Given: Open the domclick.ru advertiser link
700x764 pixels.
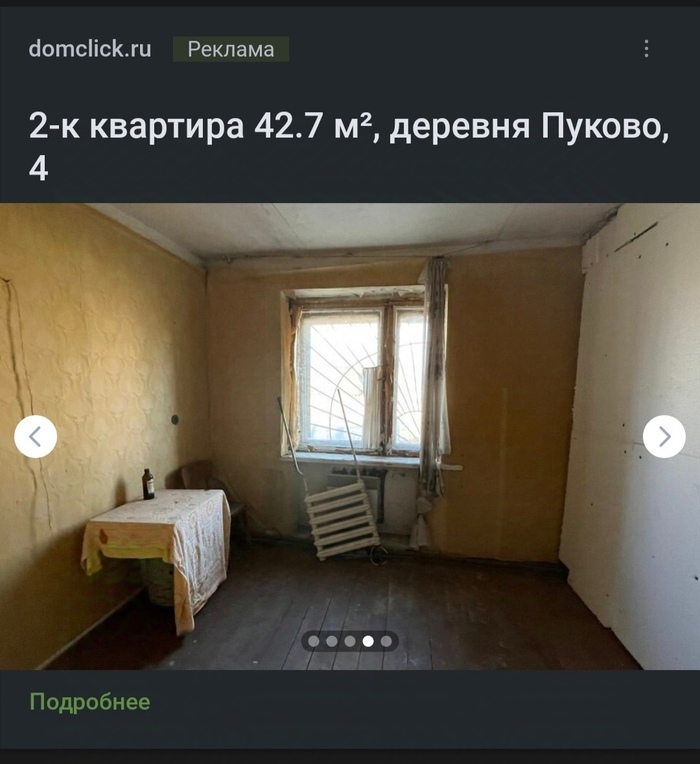Looking at the screenshot, I should tap(90, 49).
